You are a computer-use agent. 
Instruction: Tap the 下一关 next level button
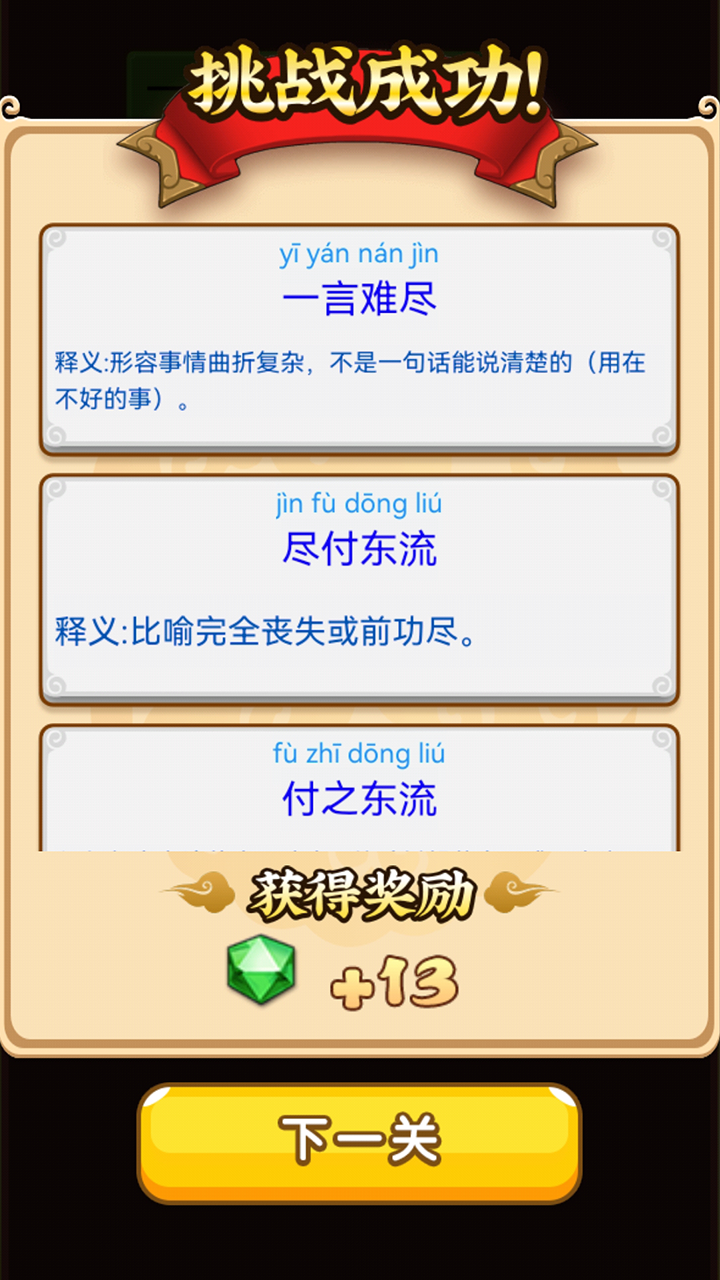point(359,1142)
